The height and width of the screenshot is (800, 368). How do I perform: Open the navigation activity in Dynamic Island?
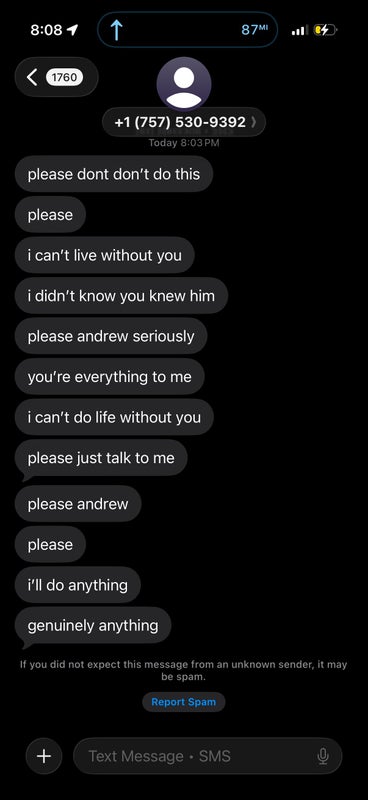point(187,30)
